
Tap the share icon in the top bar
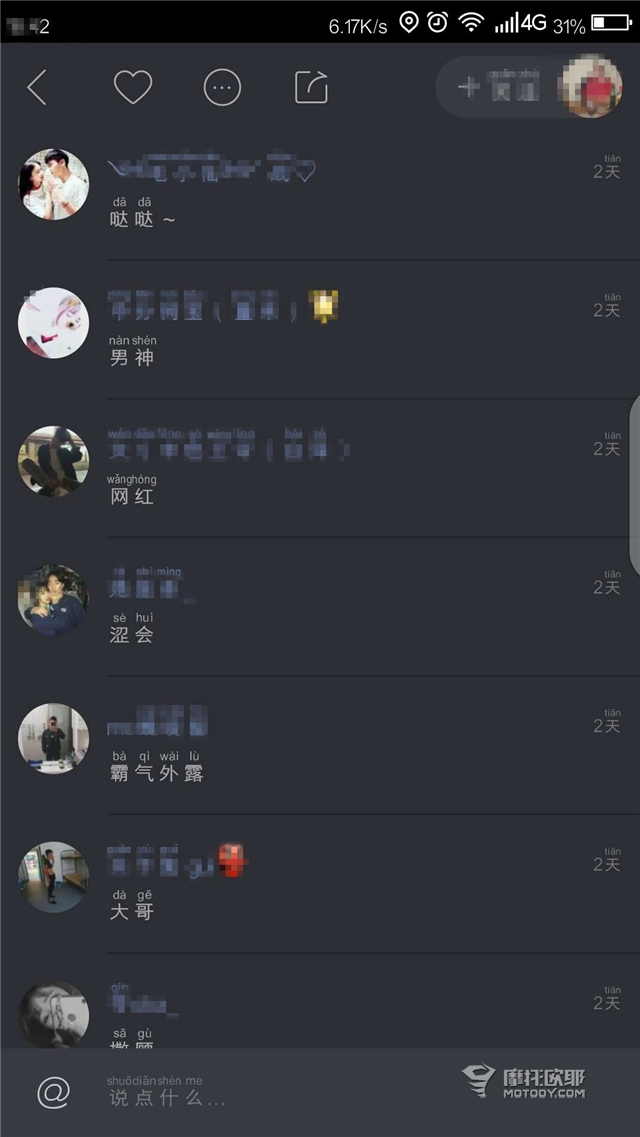coord(311,88)
